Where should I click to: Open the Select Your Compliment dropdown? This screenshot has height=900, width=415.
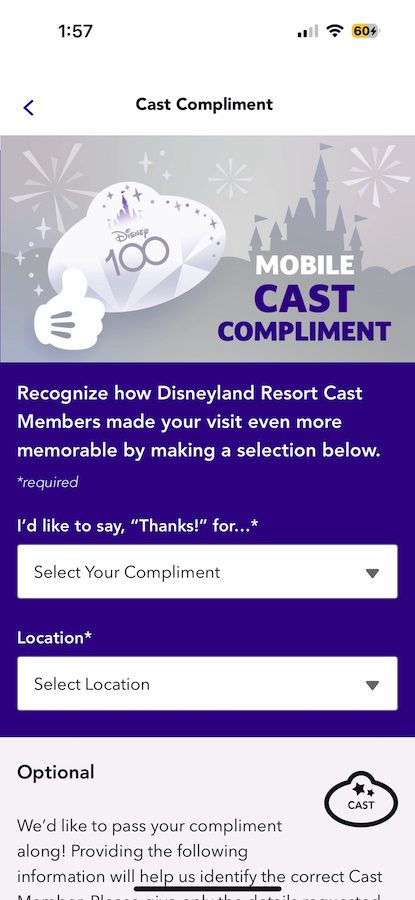click(x=207, y=572)
